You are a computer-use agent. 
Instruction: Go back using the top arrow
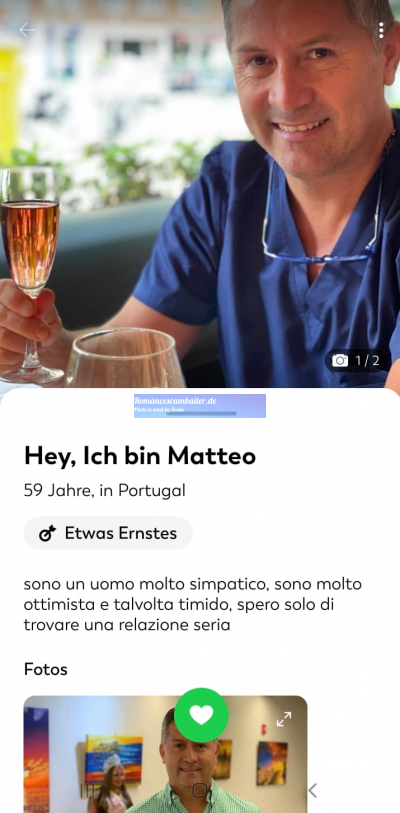click(x=27, y=30)
